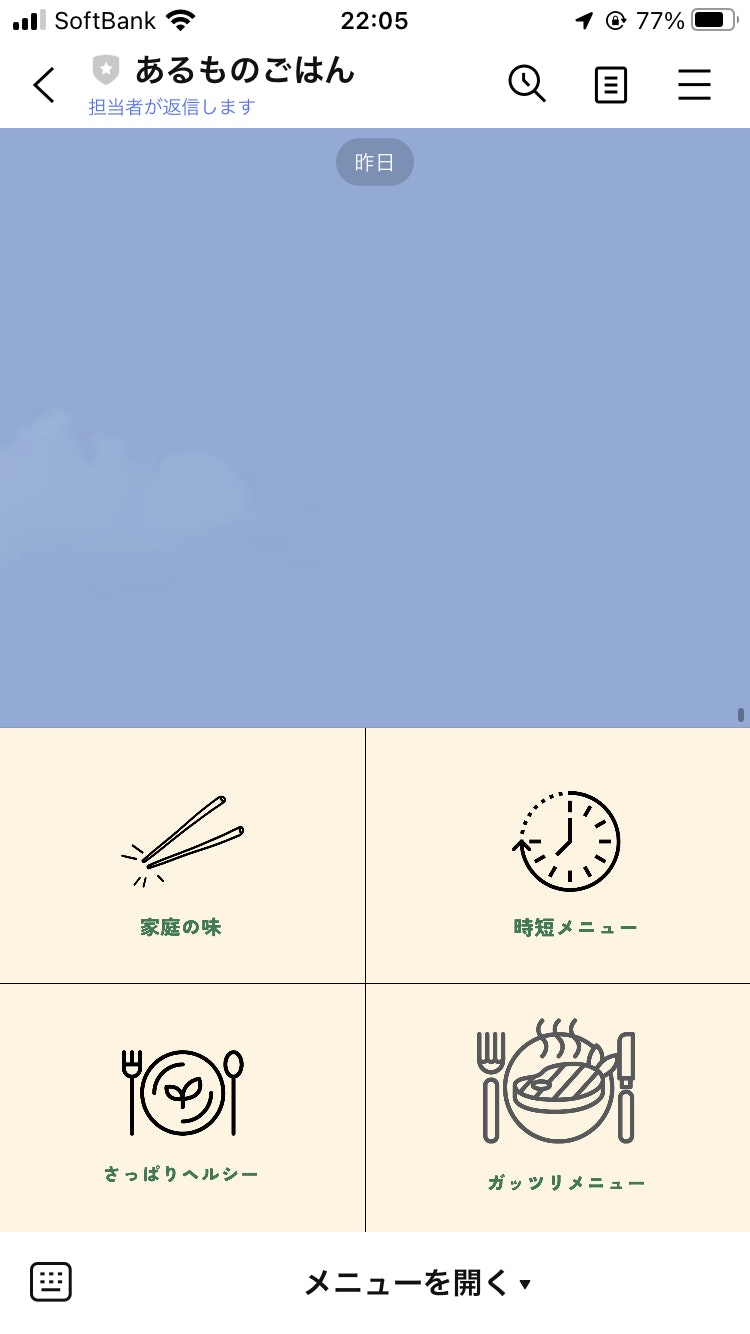Go back from あるものごはん chat
The width and height of the screenshot is (750, 1334).
point(45,86)
